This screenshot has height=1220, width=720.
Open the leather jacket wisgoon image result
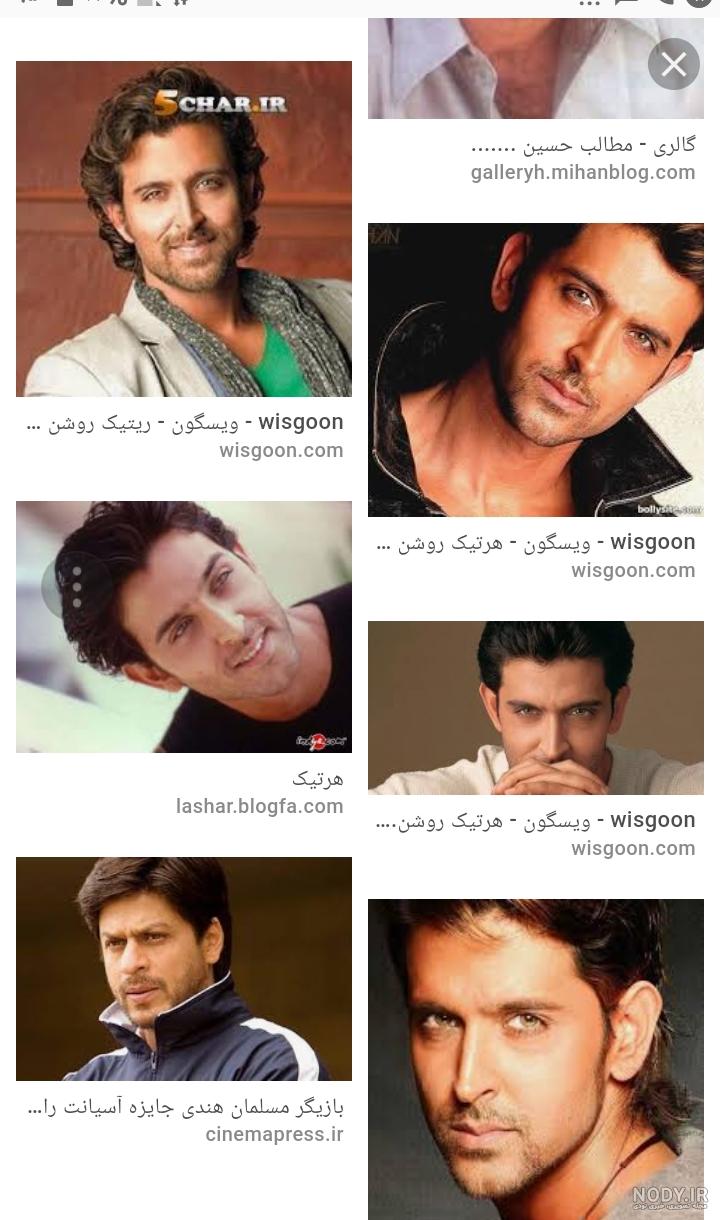click(536, 370)
